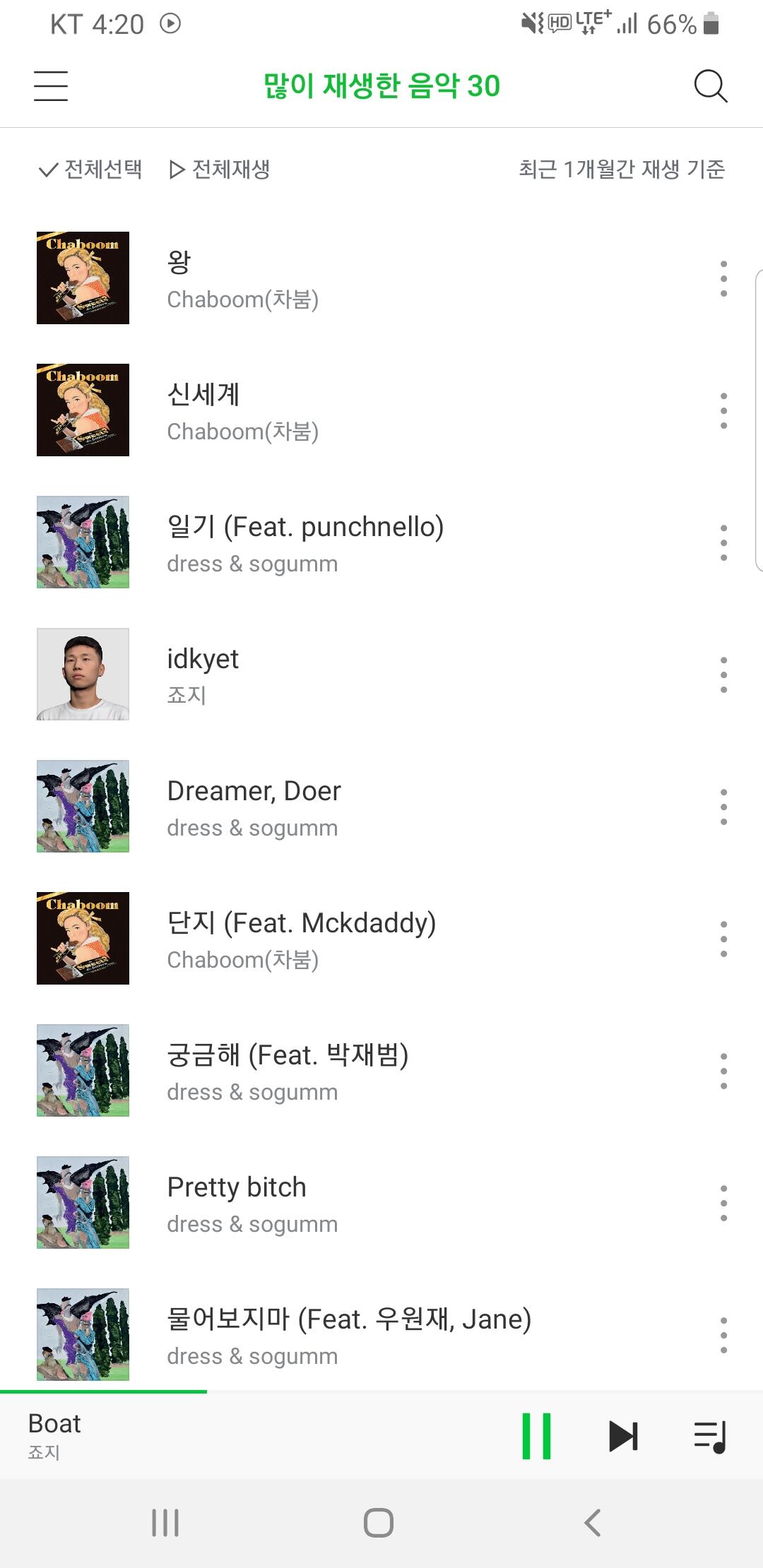Play all songs with 전체재생

tap(220, 170)
